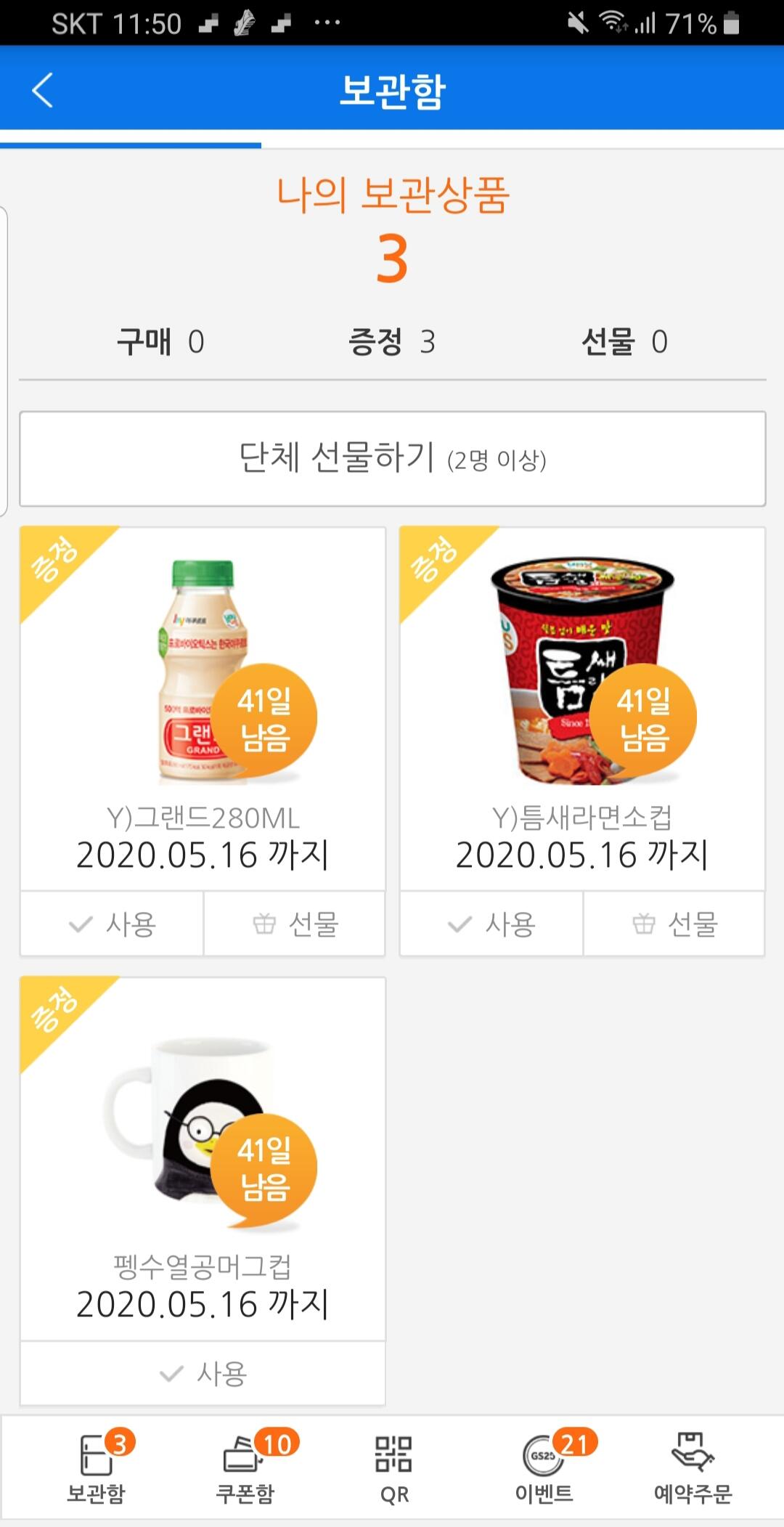Open the Y)틈새라면소컵 product card
The image size is (784, 1527).
(x=582, y=709)
